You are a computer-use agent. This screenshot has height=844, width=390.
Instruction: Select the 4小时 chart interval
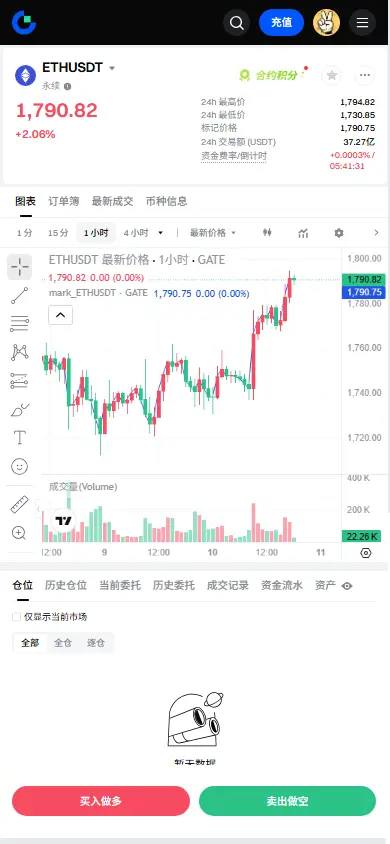click(136, 233)
